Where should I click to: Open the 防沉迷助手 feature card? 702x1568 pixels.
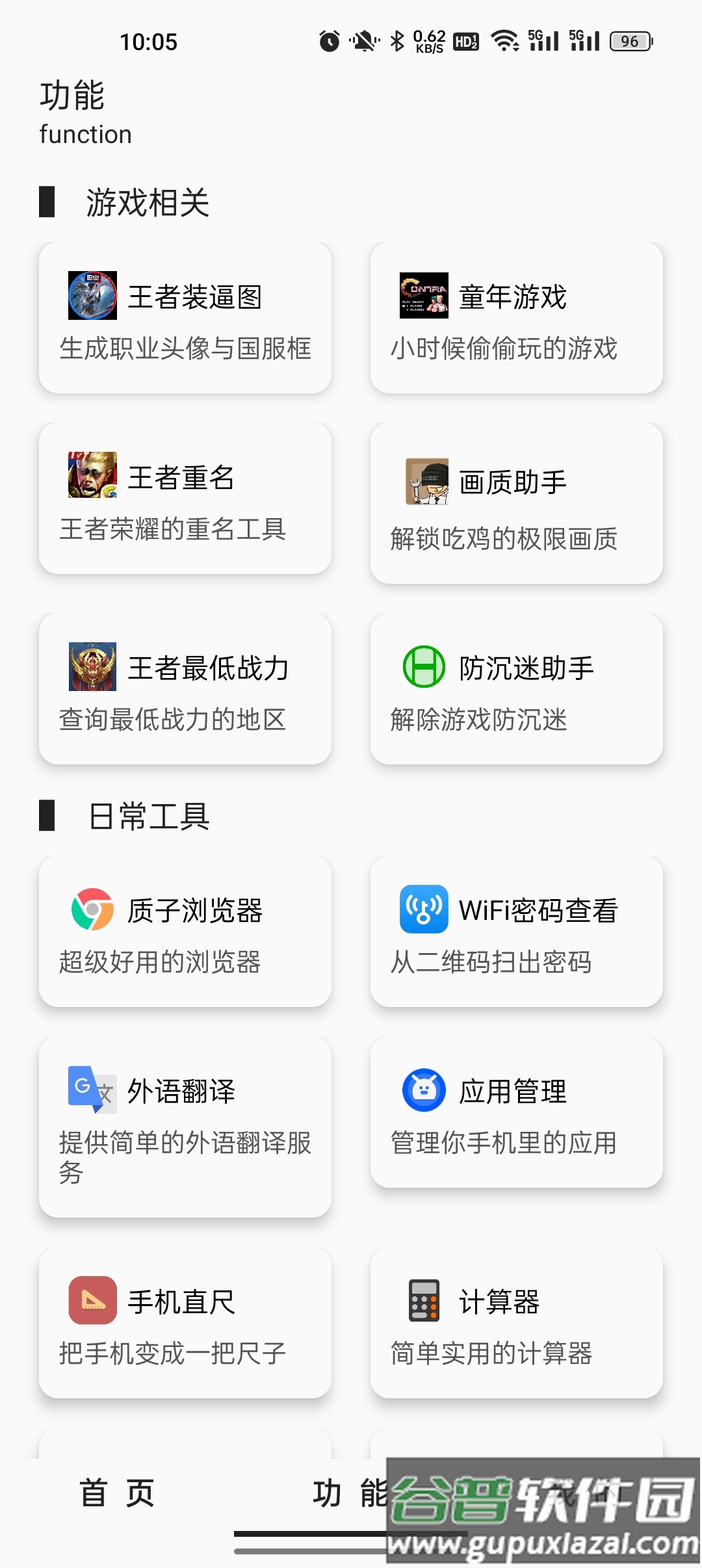click(517, 688)
